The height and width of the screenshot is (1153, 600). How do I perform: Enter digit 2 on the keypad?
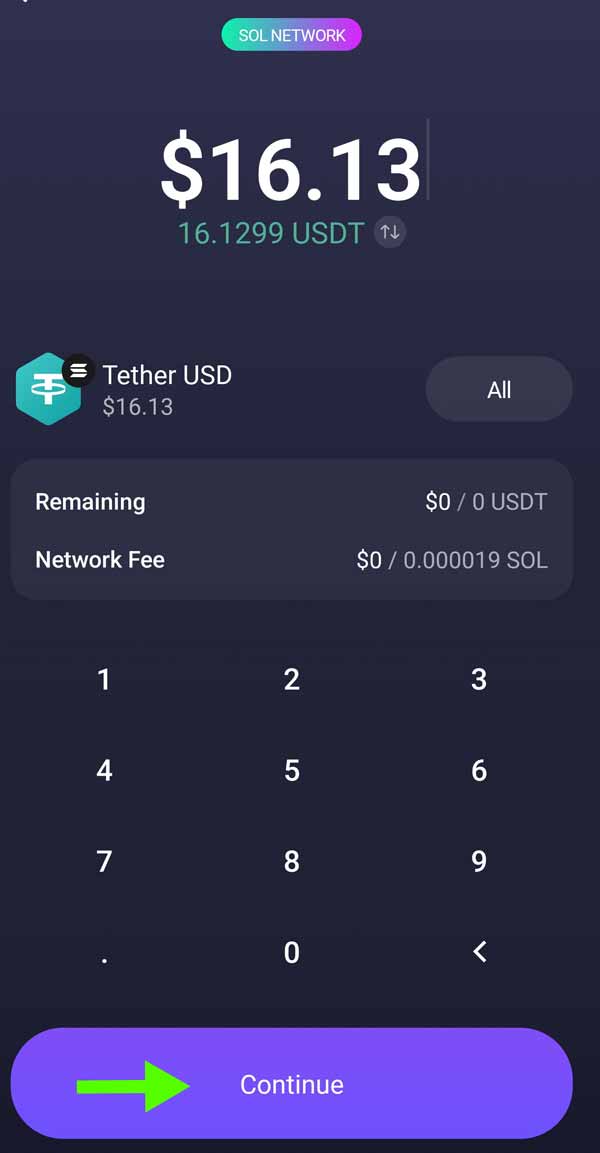coord(291,680)
